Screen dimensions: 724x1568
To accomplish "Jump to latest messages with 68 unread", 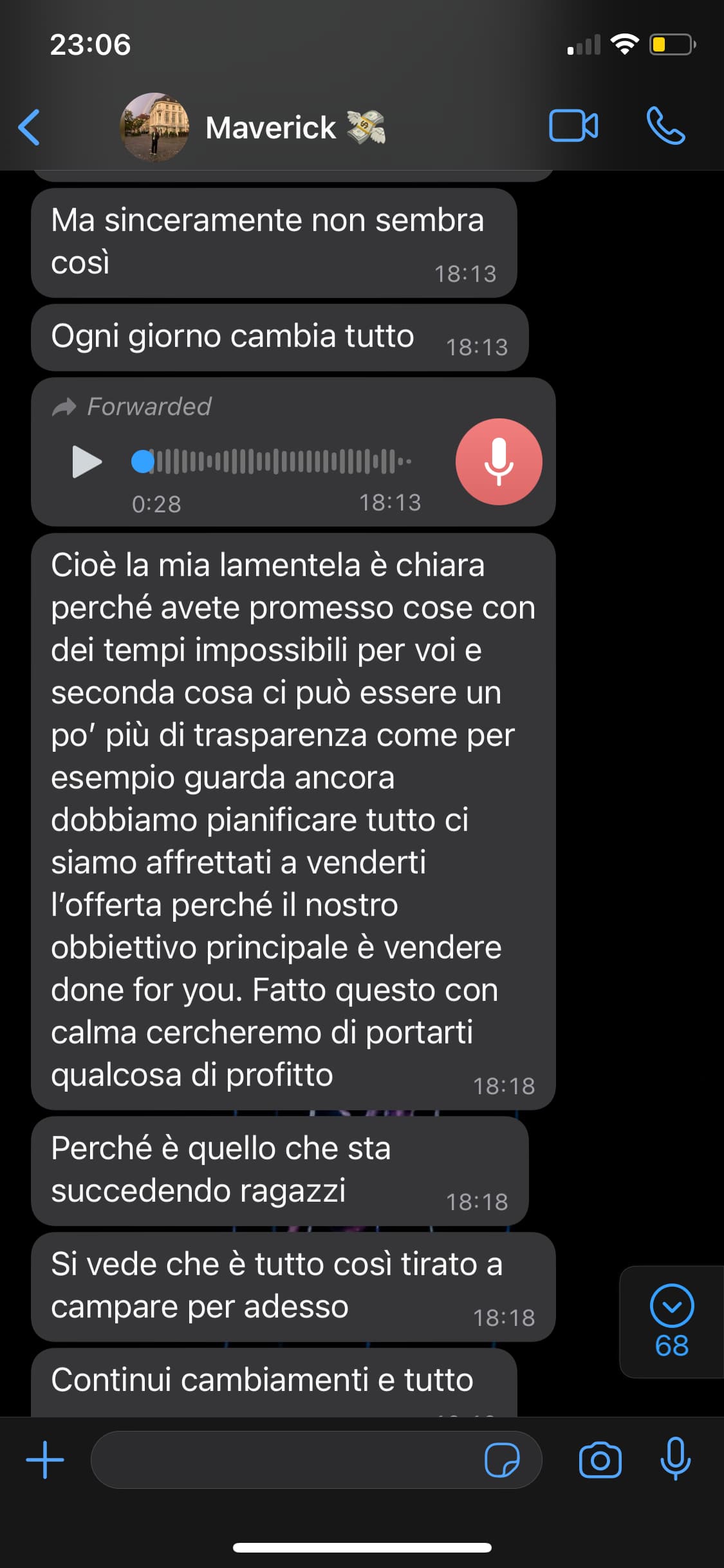I will tap(672, 1321).
